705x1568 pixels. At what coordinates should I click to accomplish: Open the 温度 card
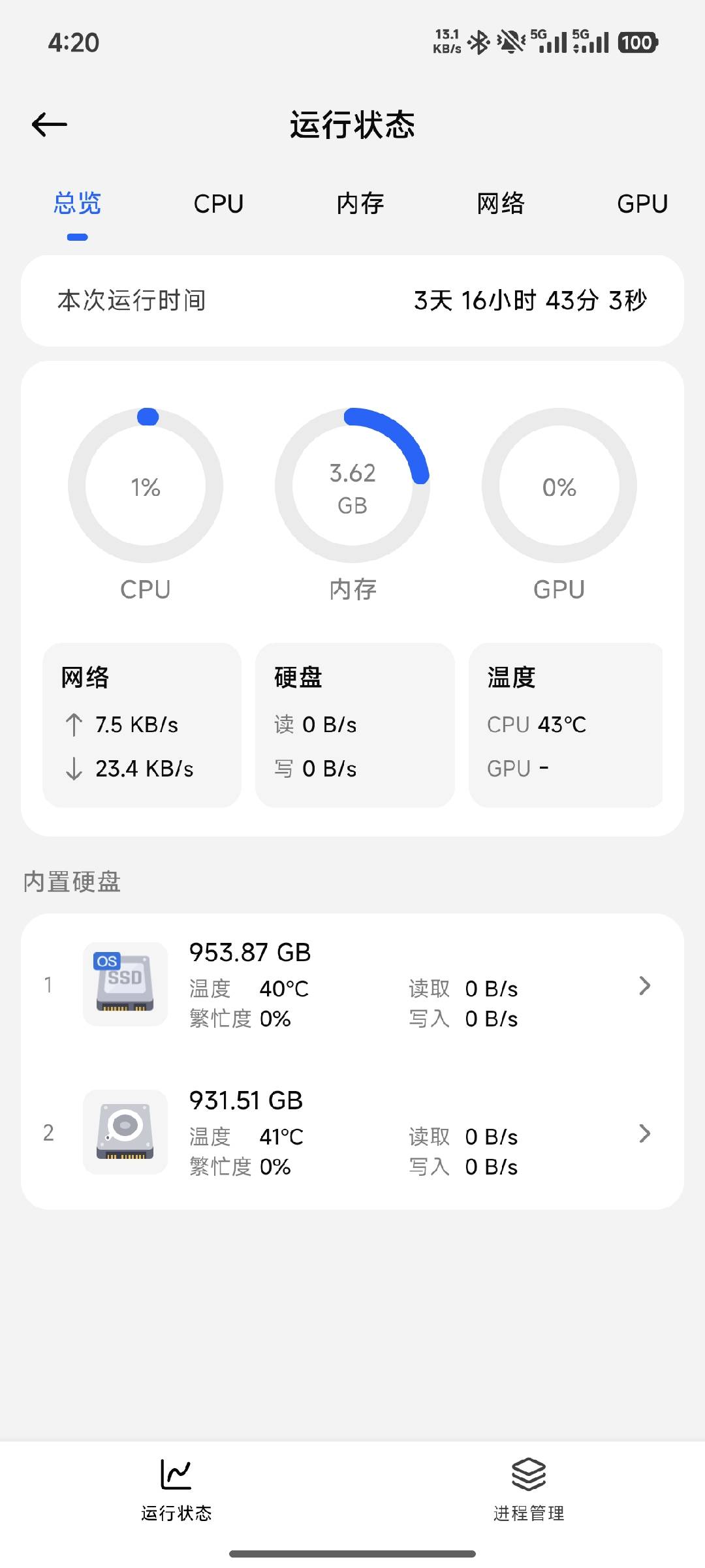(565, 725)
